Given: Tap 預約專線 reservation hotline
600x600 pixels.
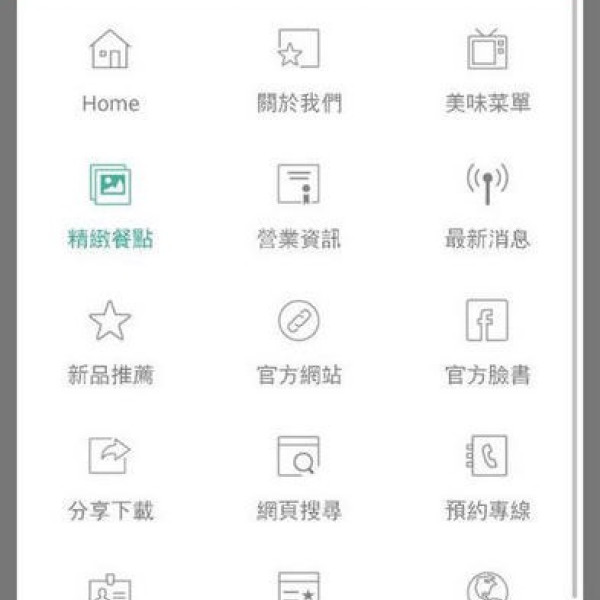Looking at the screenshot, I should point(487,476).
